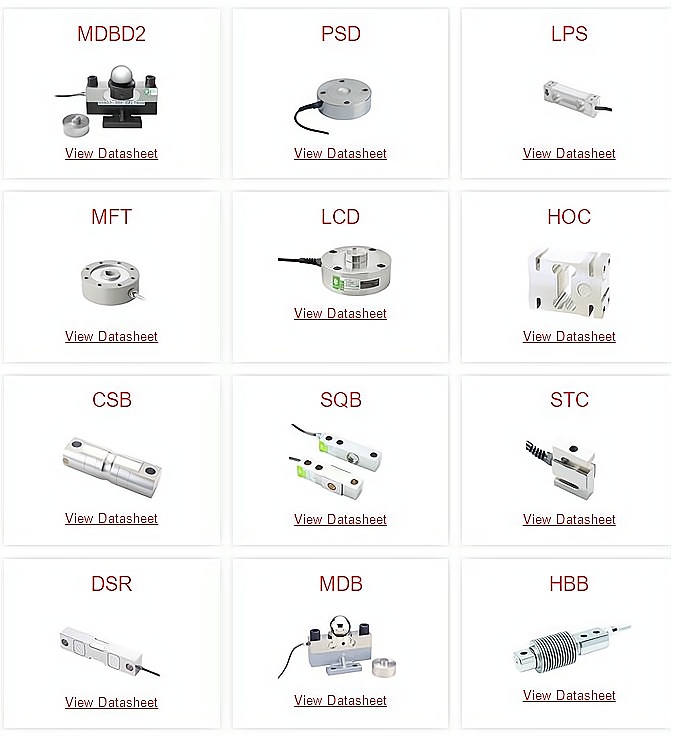Open the STC datasheet link
Screen dimensions: 673x736
click(569, 520)
